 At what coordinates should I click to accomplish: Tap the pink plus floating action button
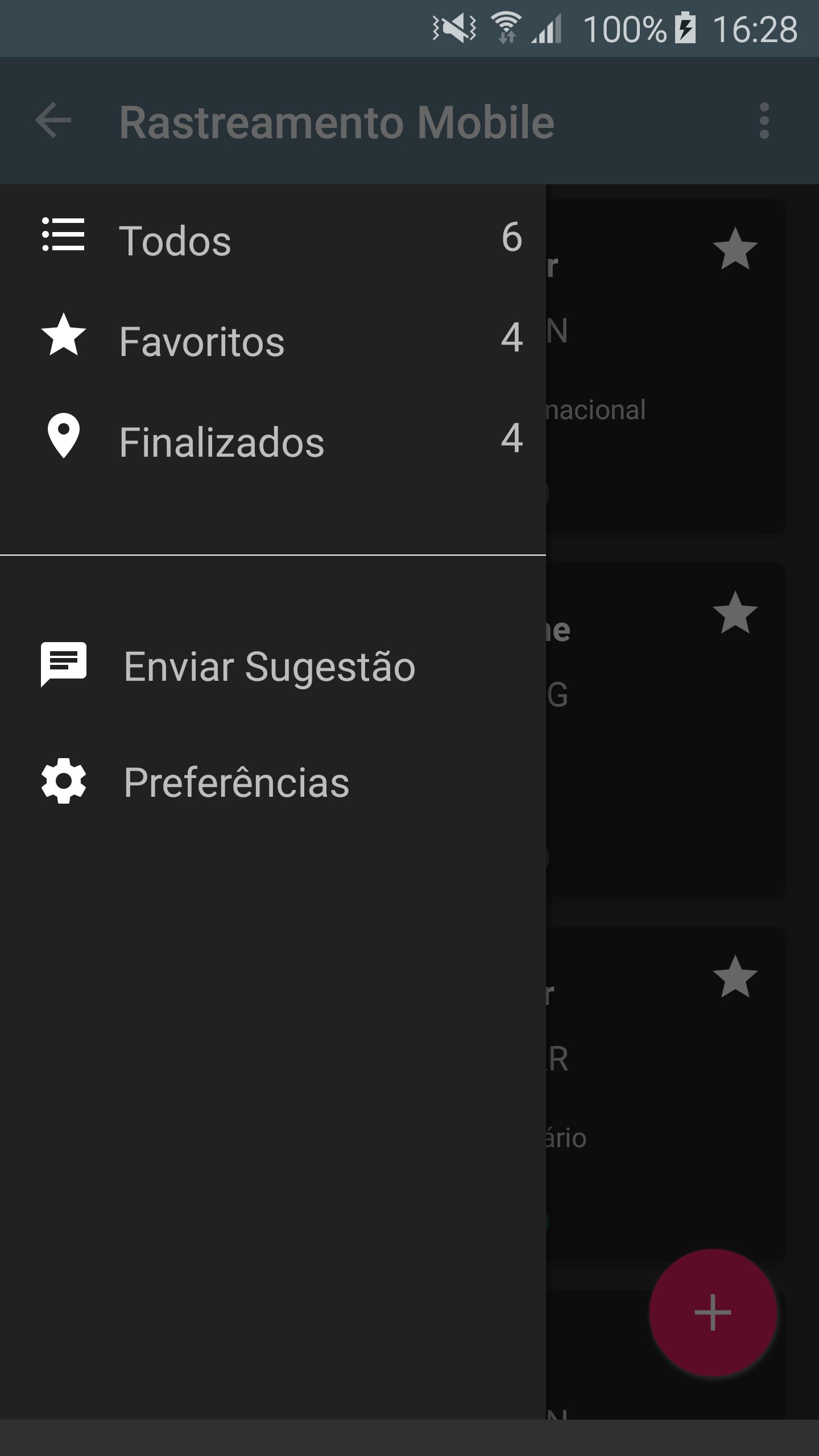pyautogui.click(x=713, y=1312)
